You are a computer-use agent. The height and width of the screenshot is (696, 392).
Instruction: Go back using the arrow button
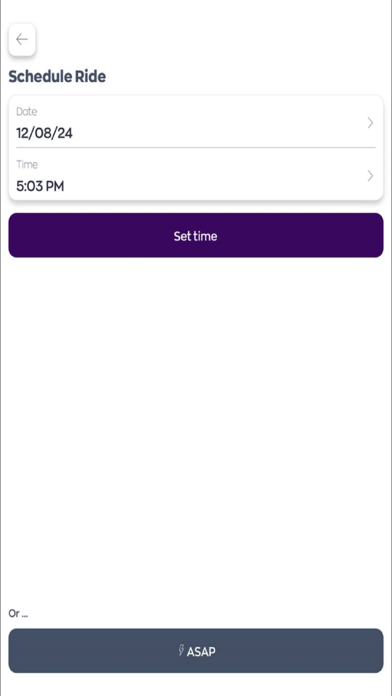tap(22, 40)
